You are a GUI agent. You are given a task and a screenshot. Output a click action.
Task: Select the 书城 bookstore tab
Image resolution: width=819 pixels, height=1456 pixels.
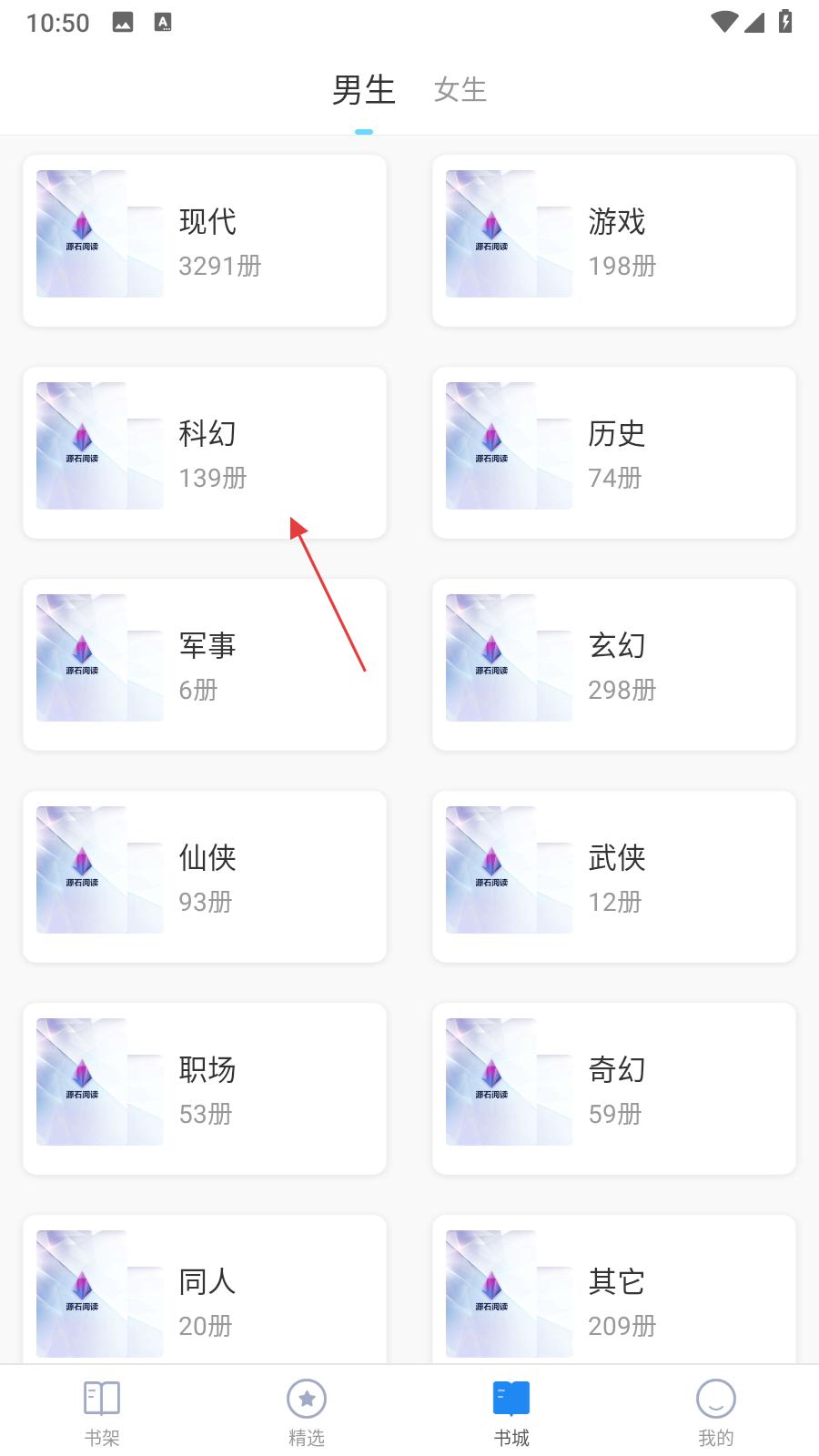511,1412
